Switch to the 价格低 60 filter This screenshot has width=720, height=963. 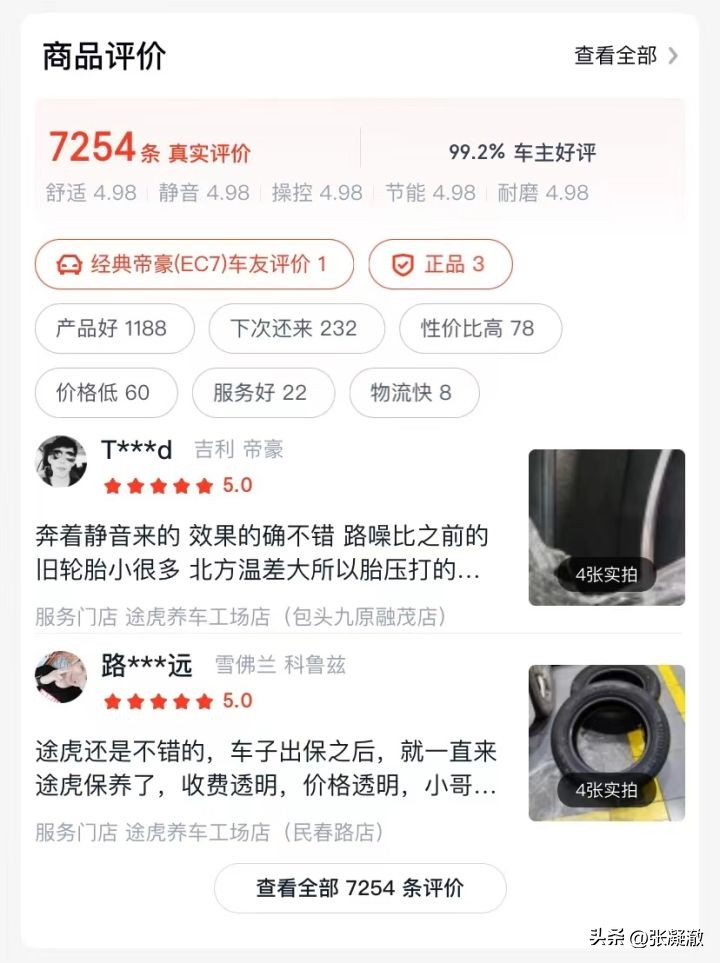tap(105, 393)
